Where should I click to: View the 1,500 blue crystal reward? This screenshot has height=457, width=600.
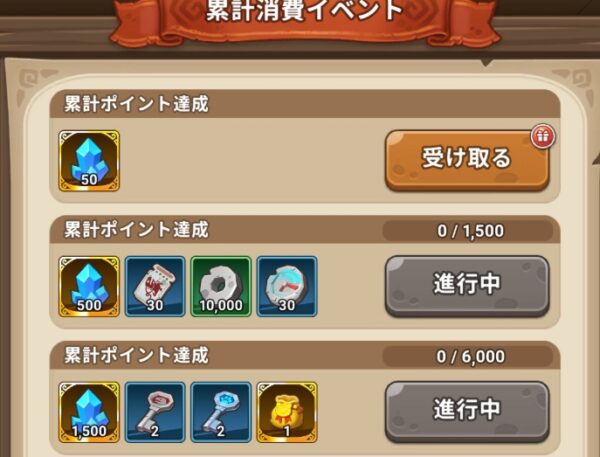[90, 411]
